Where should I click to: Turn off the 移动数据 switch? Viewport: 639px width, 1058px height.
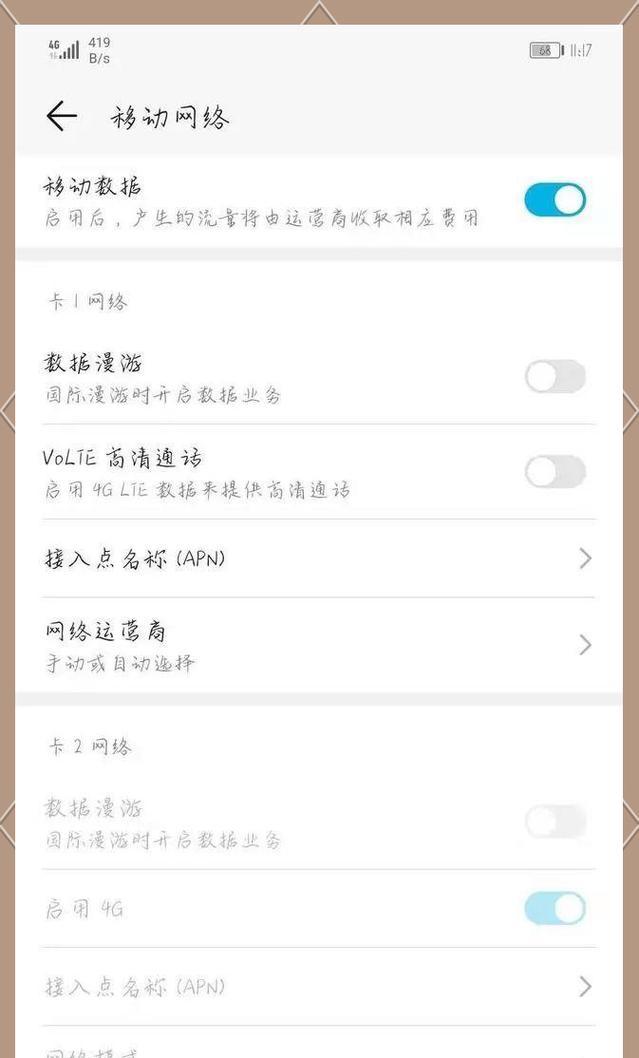555,200
